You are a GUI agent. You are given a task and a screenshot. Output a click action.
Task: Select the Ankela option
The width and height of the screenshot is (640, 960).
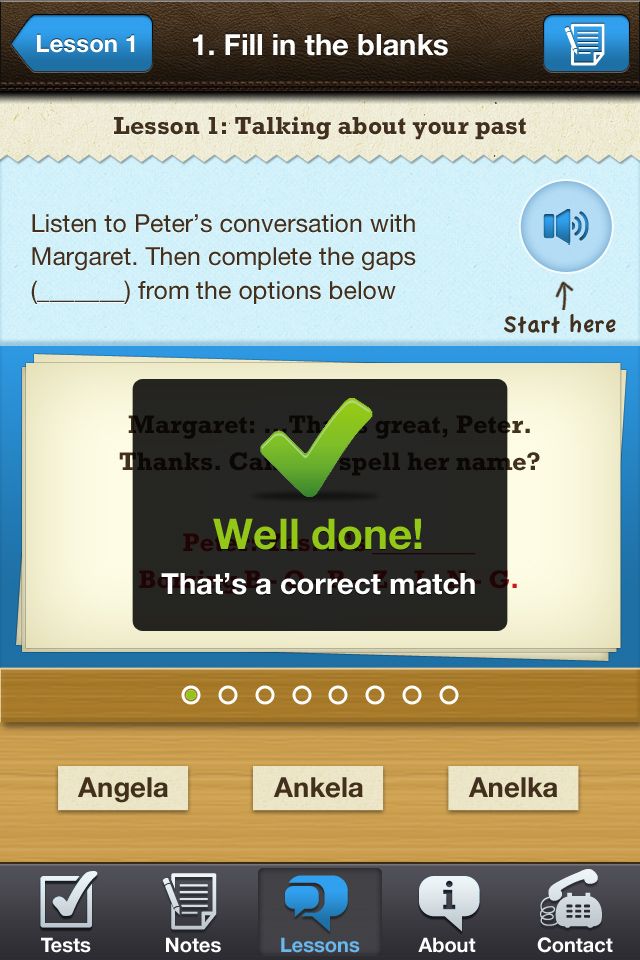pyautogui.click(x=318, y=788)
